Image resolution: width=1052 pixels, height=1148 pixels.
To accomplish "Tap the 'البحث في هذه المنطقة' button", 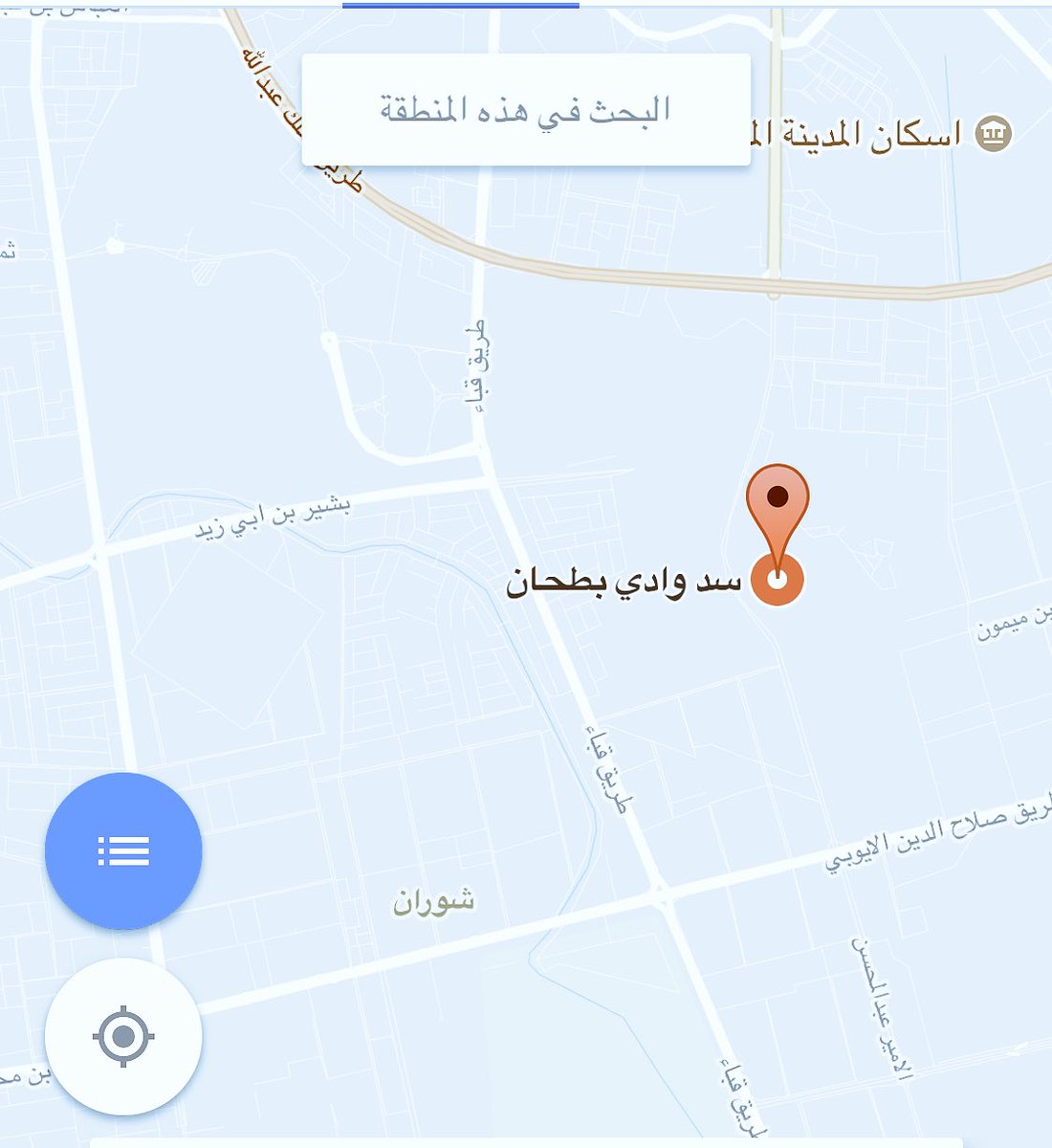I will click(525, 110).
